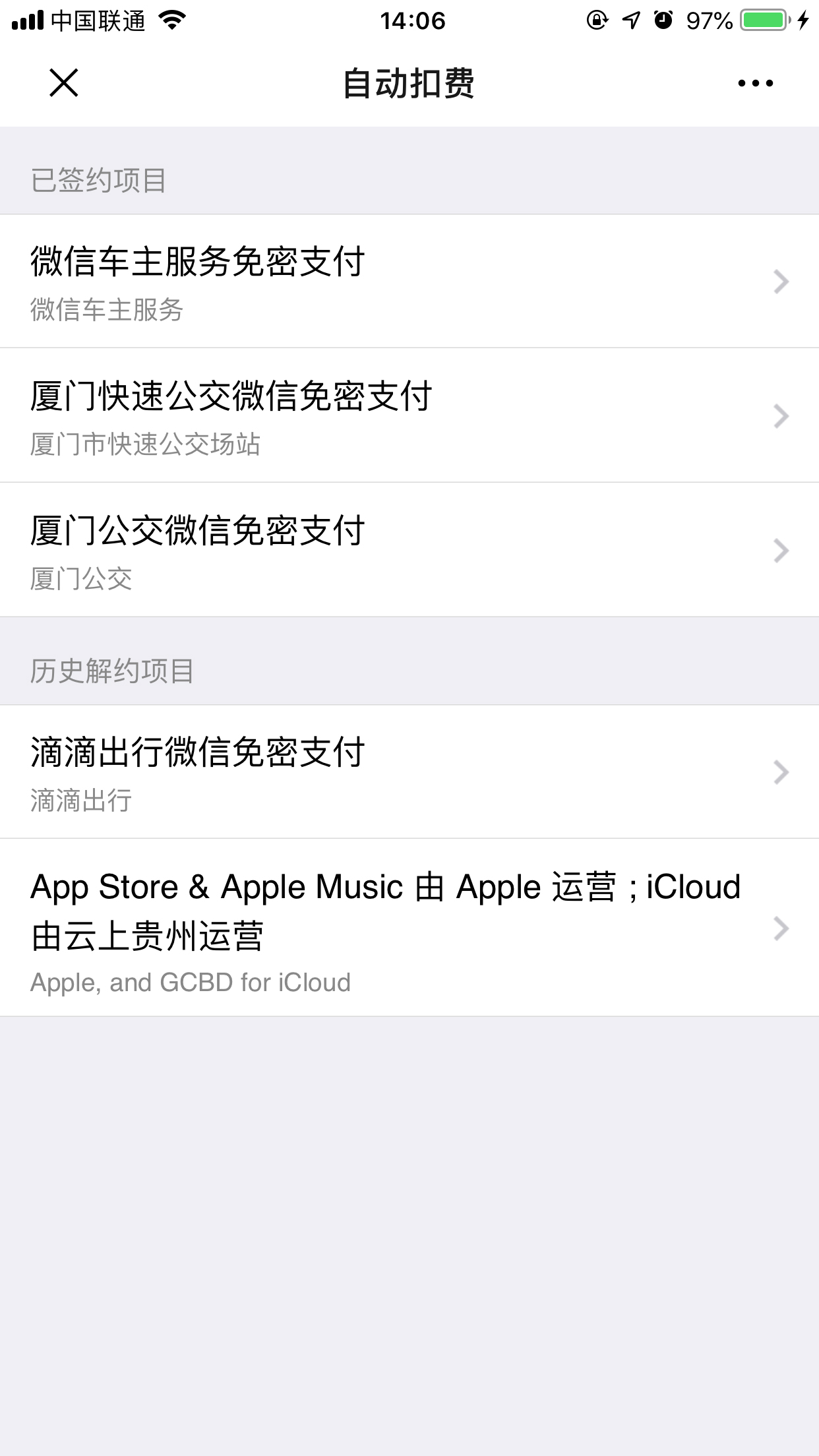The image size is (819, 1456).
Task: Tap the location arrow icon in status bar
Action: pos(630,20)
